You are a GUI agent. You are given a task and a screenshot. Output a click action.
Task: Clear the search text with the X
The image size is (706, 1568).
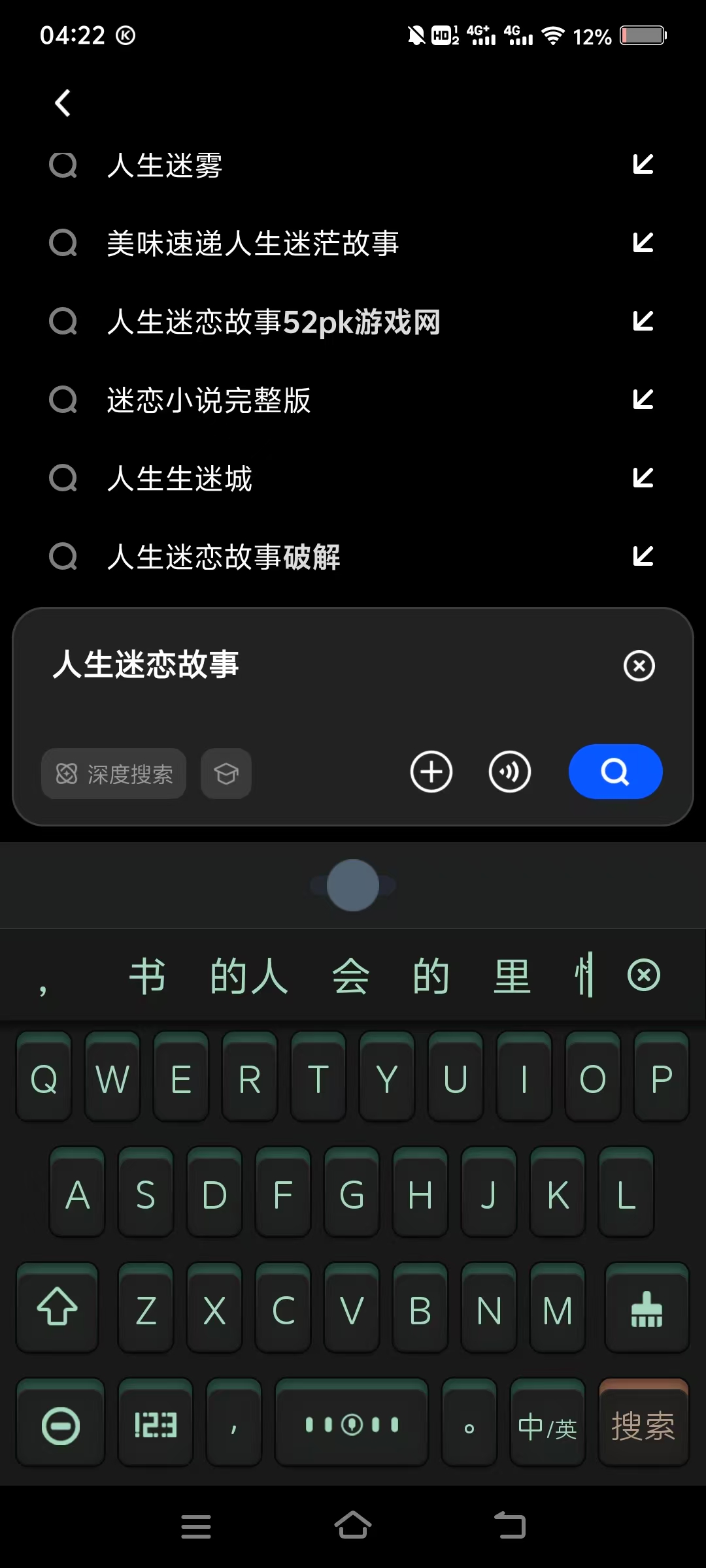[x=639, y=666]
